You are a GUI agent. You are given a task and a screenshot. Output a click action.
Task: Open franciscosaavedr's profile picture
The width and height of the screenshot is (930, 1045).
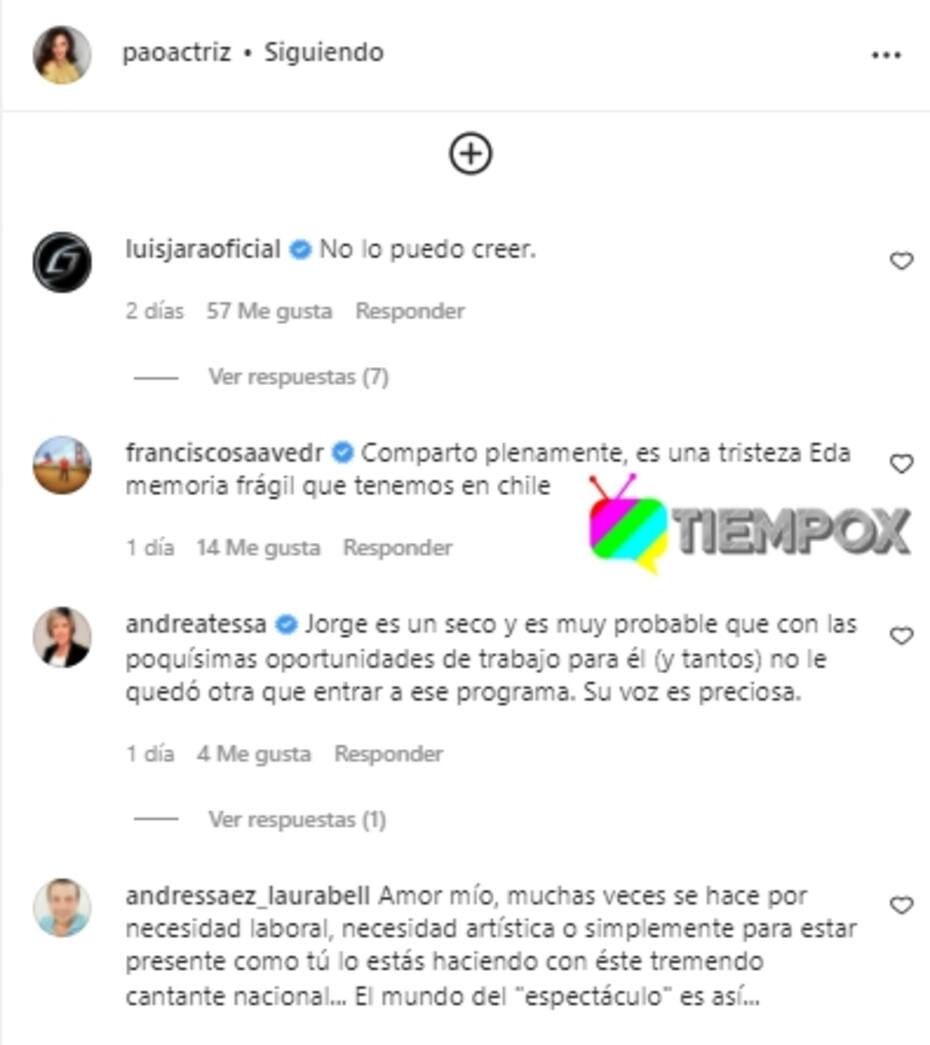pyautogui.click(x=62, y=465)
